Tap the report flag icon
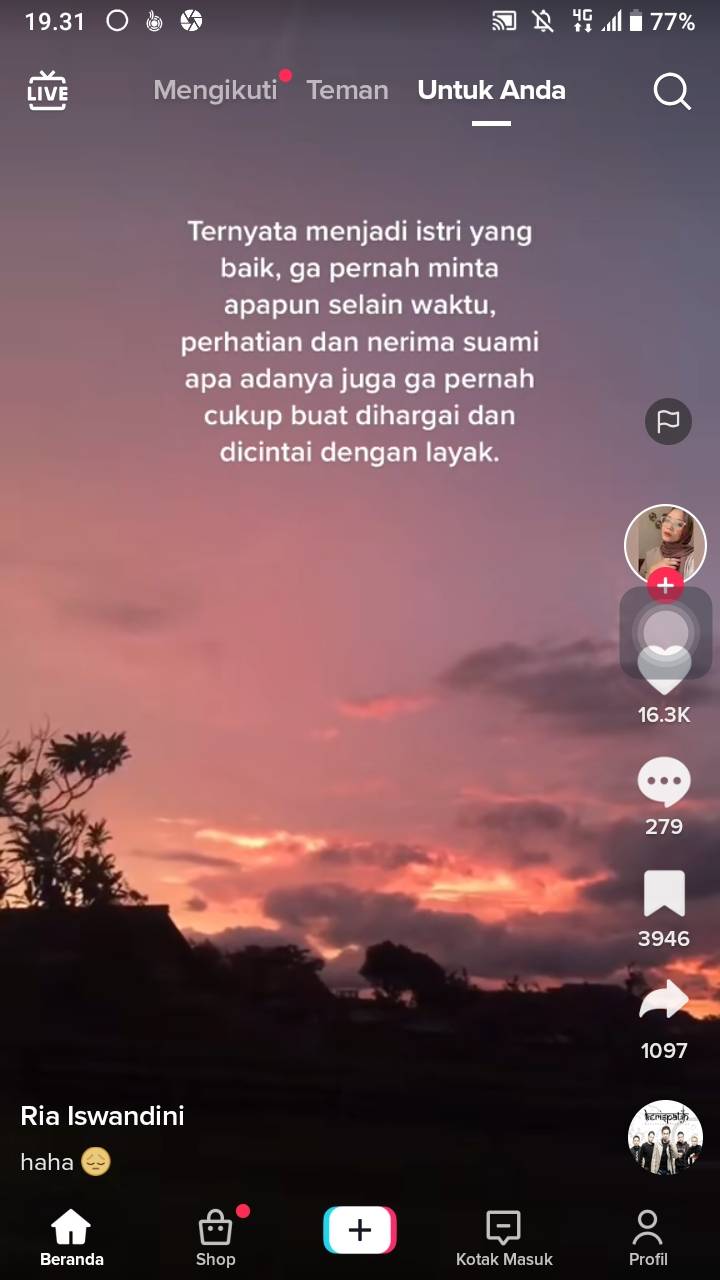 coord(668,421)
